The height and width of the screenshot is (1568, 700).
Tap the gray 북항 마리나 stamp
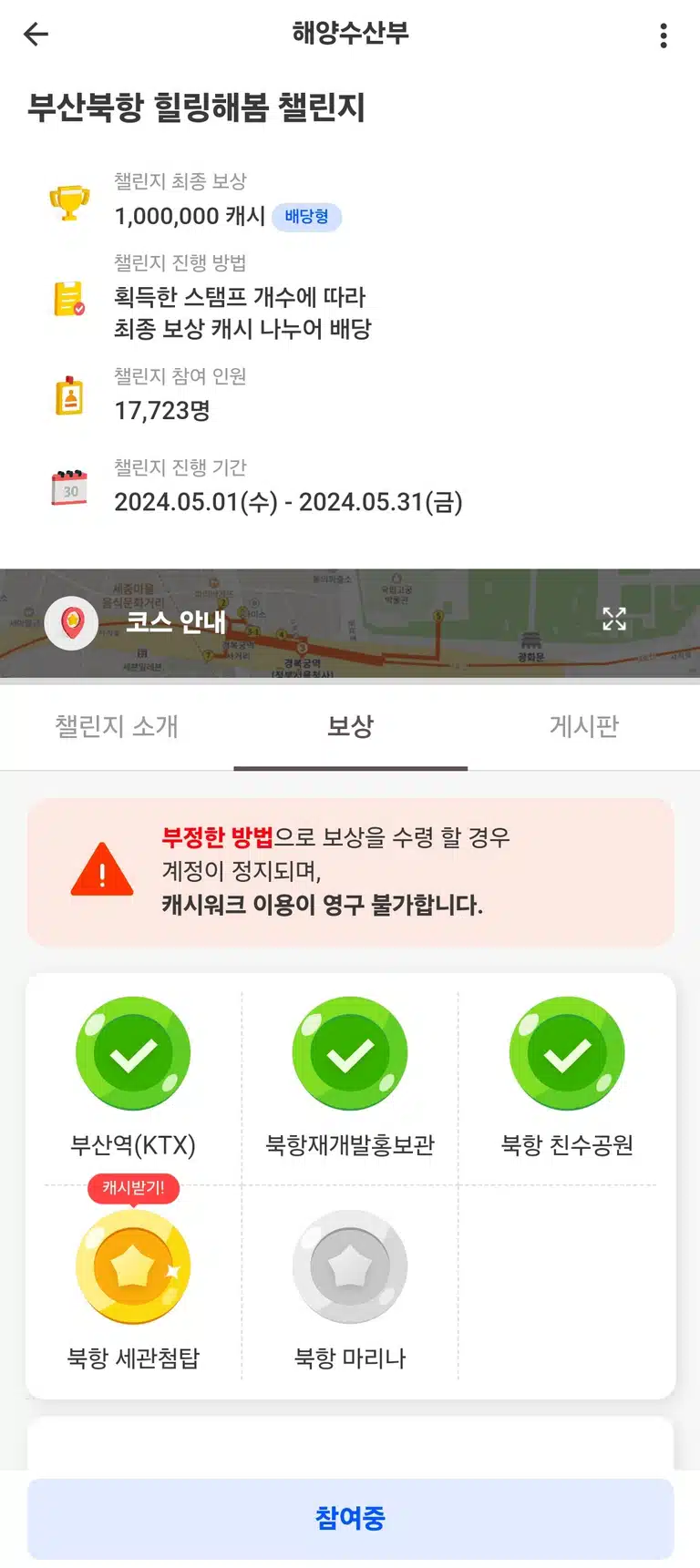(x=350, y=1266)
